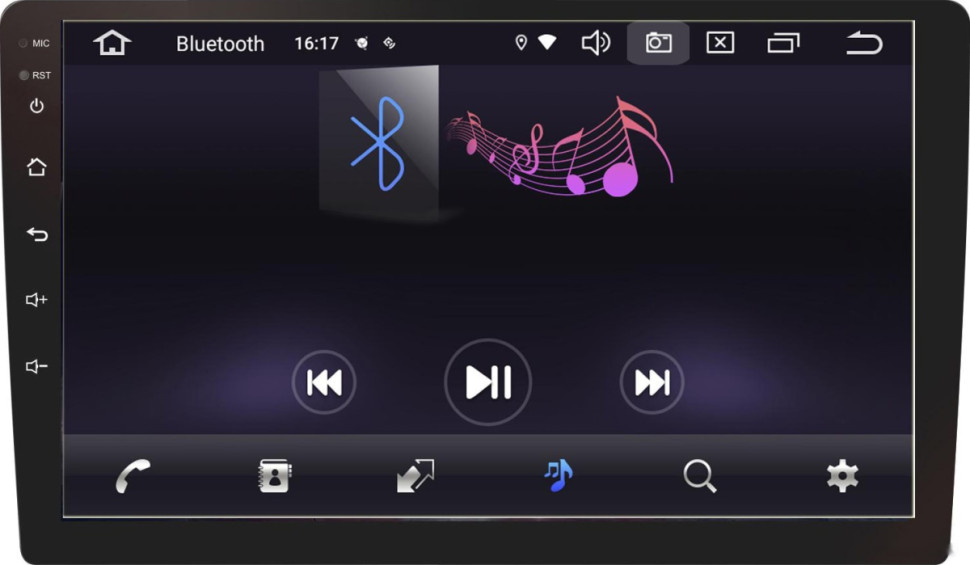Open the phone dialer tab
The height and width of the screenshot is (565, 970).
[132, 476]
